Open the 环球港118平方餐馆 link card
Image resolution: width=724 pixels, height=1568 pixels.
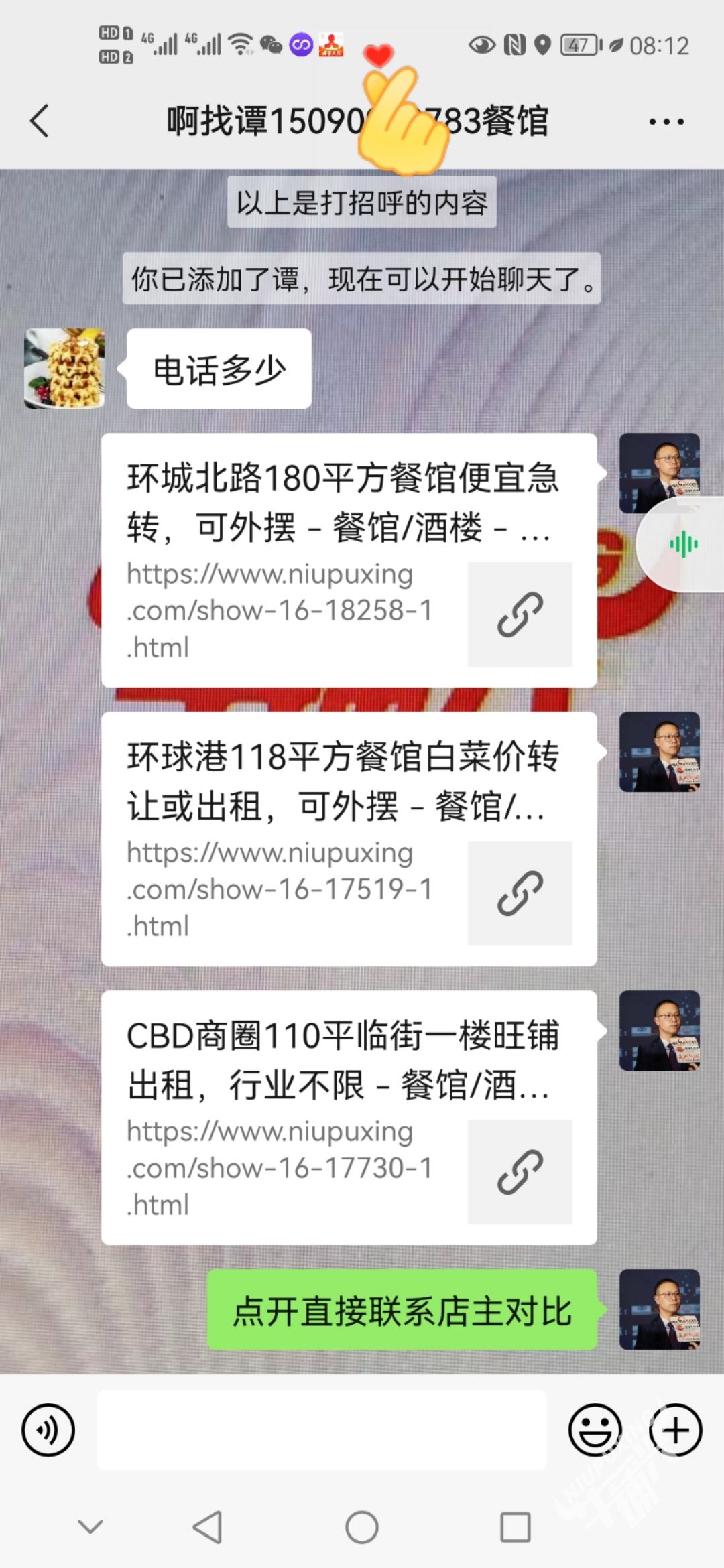click(349, 838)
